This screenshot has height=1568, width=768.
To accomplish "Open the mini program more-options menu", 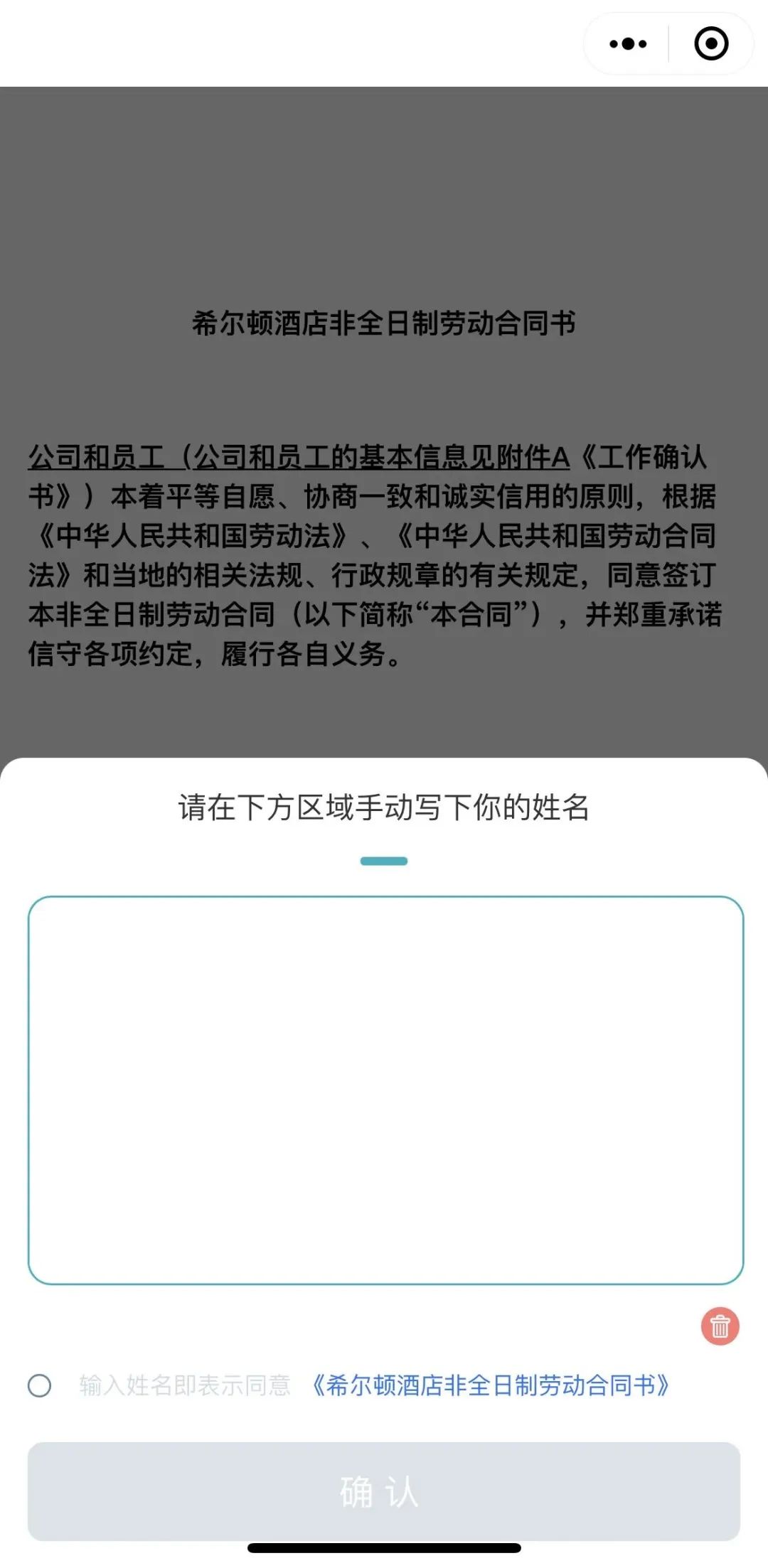I will coord(628,44).
